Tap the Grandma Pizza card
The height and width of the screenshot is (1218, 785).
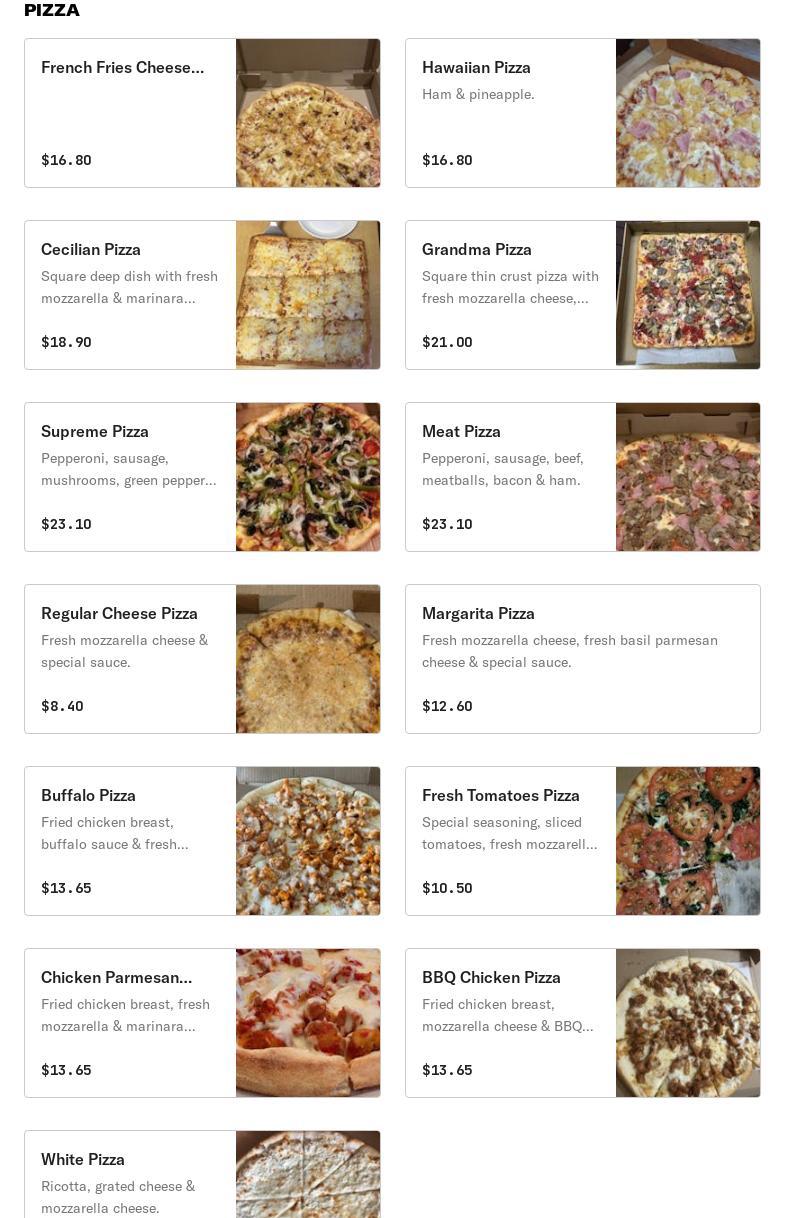tap(582, 295)
